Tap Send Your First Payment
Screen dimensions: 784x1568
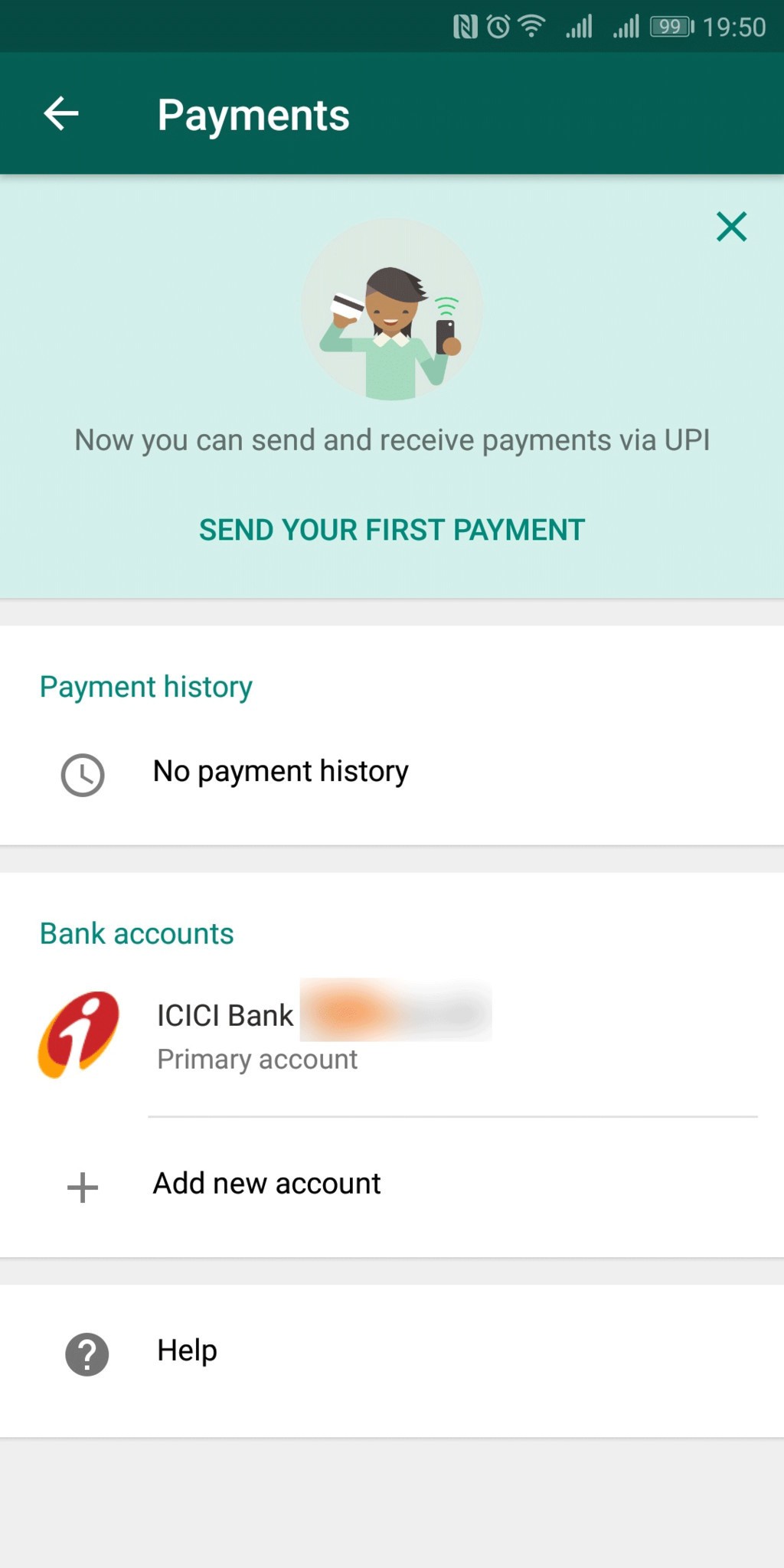(392, 530)
